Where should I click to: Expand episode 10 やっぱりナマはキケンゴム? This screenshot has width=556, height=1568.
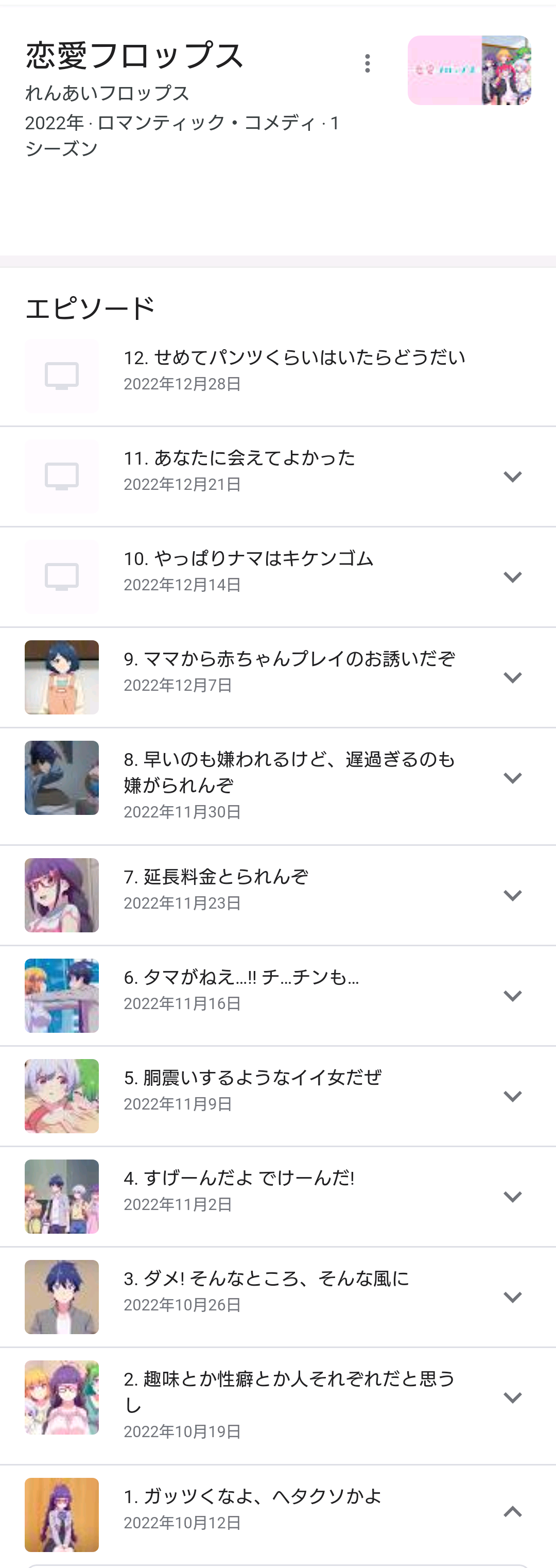[513, 577]
